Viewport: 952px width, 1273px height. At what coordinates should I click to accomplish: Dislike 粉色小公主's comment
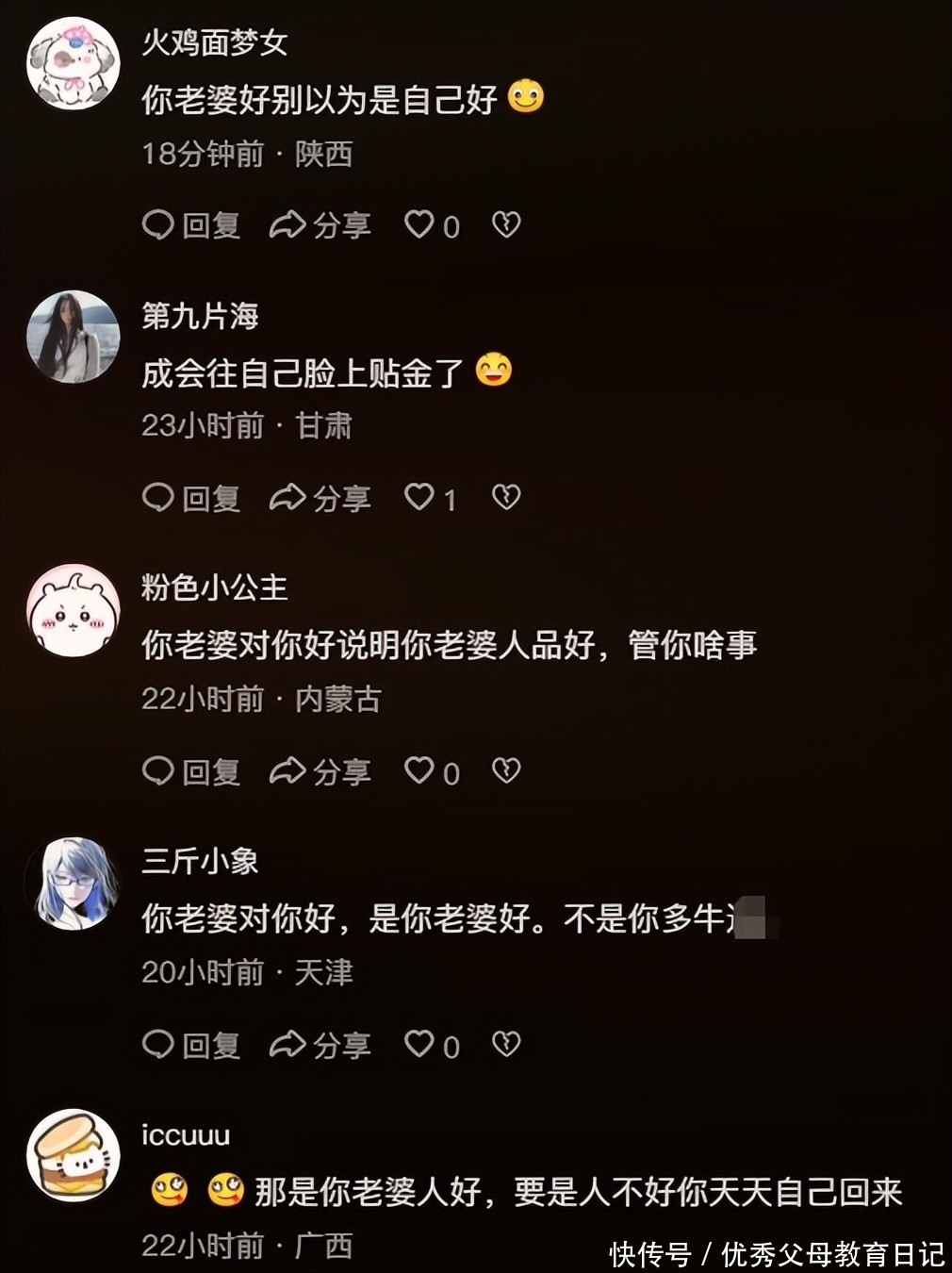pos(506,770)
